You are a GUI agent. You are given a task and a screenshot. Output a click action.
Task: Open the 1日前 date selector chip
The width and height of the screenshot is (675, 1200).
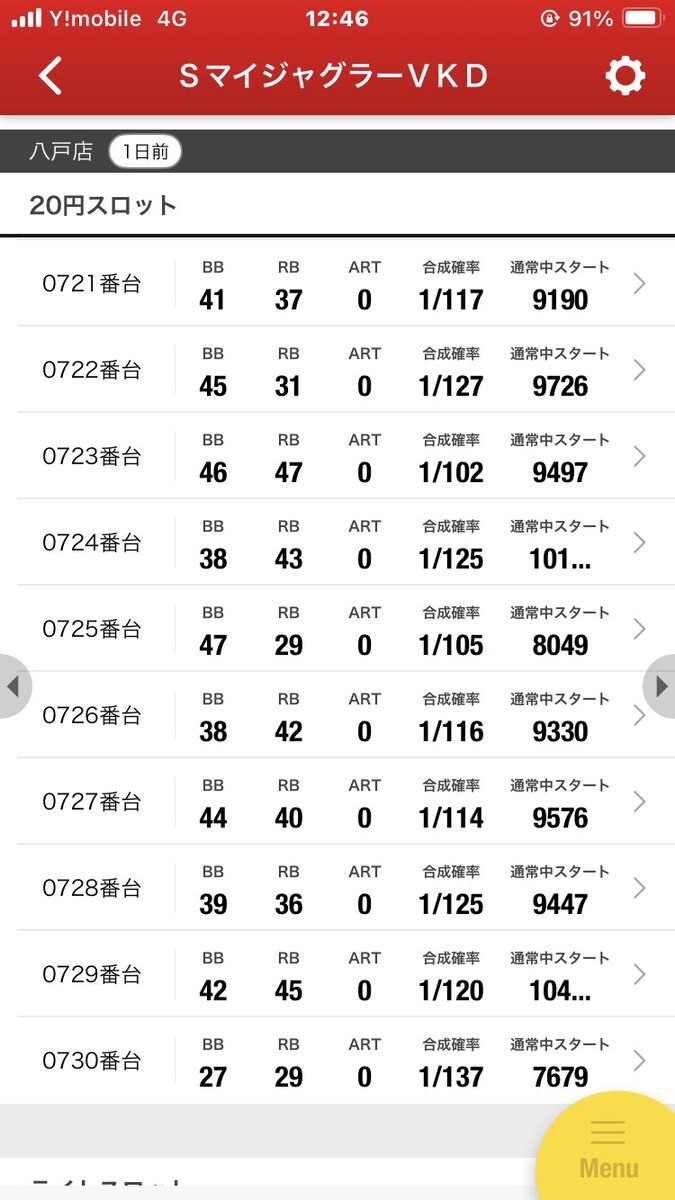point(145,152)
